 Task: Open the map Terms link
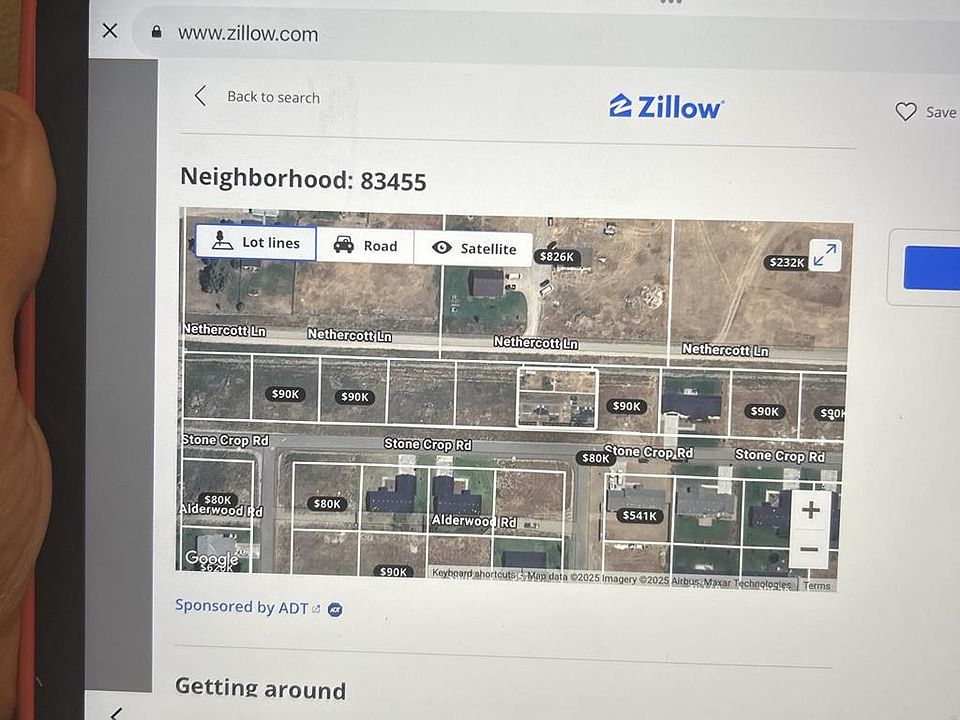[x=816, y=586]
